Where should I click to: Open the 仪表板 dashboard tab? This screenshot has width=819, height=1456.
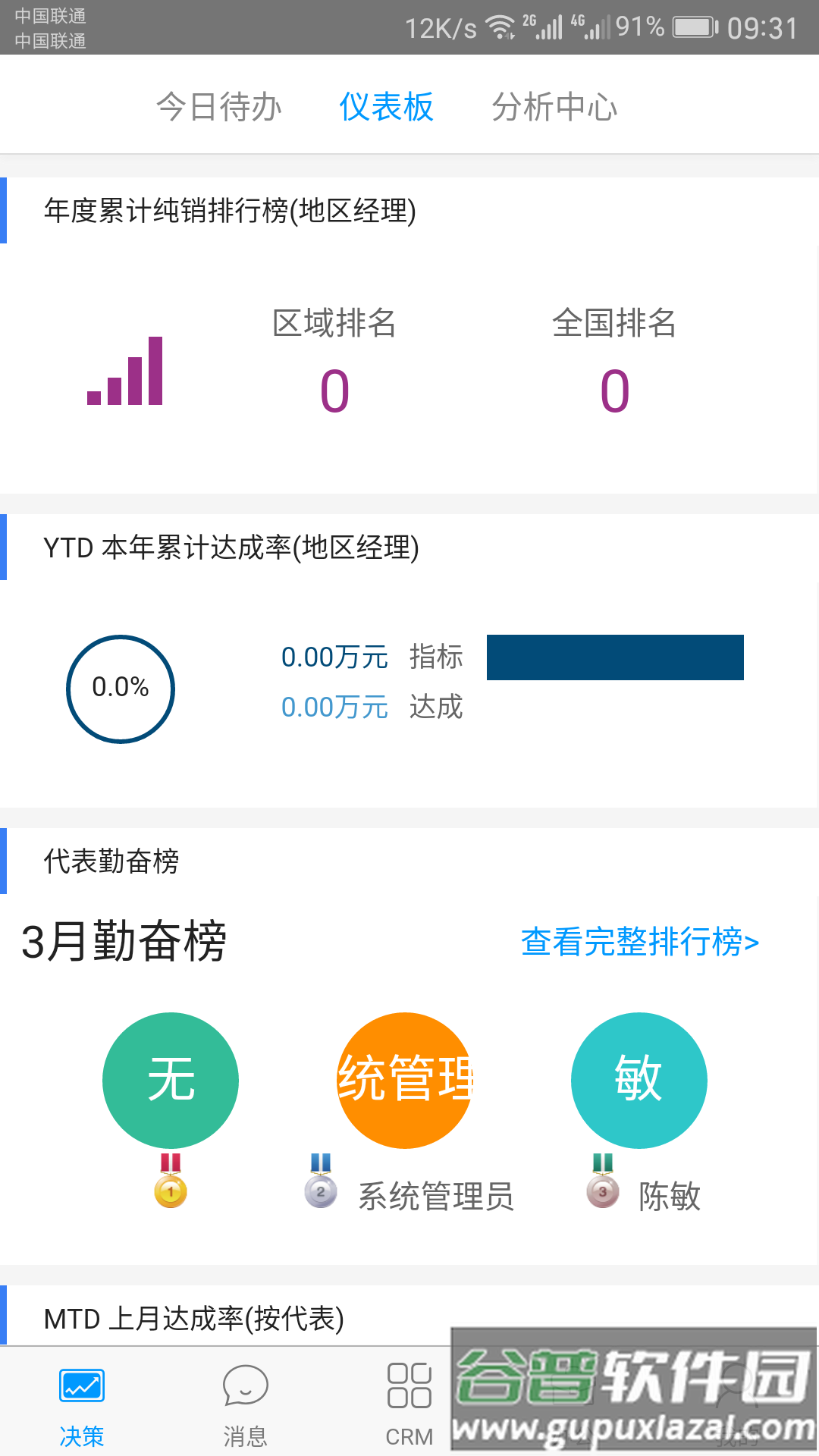pos(387,107)
